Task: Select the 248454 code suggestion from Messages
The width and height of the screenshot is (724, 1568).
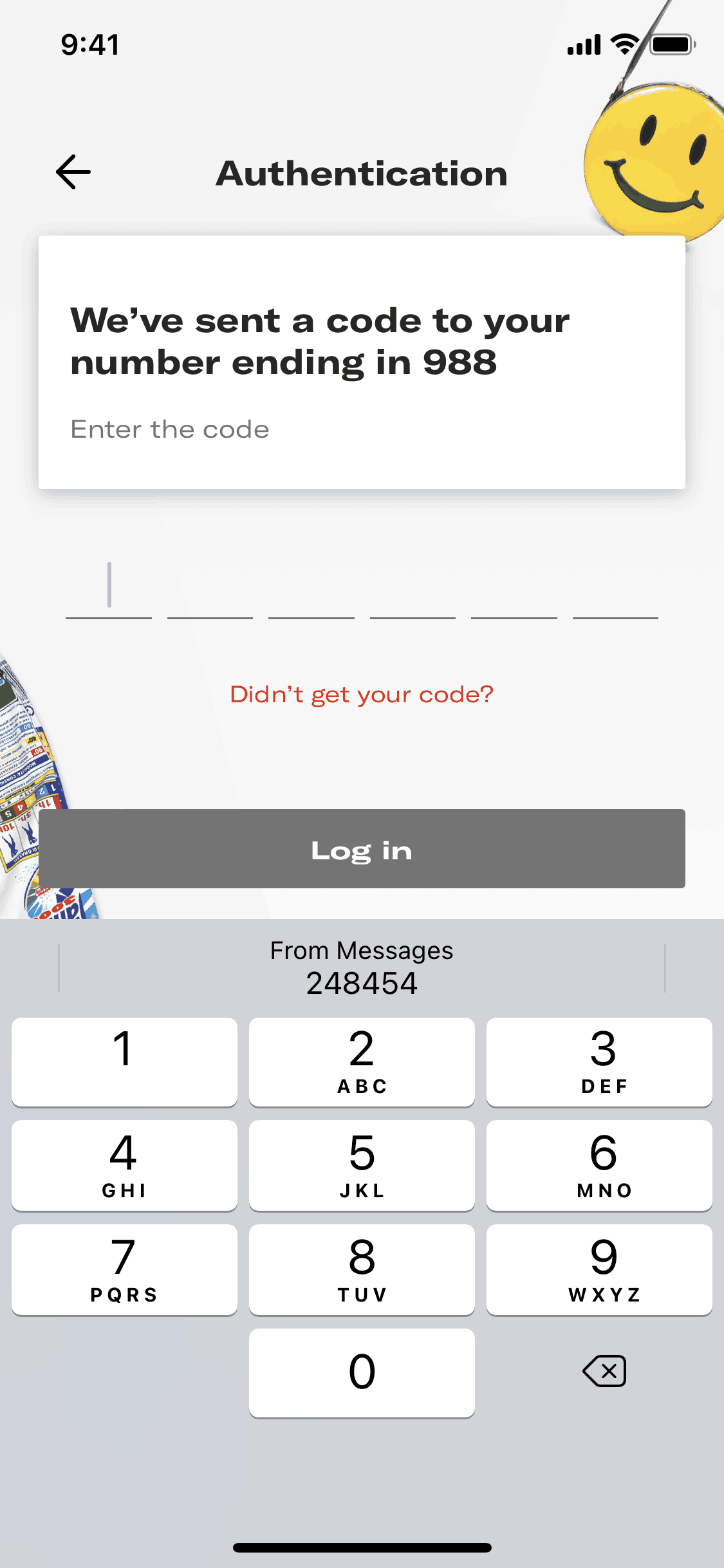Action: point(362,982)
